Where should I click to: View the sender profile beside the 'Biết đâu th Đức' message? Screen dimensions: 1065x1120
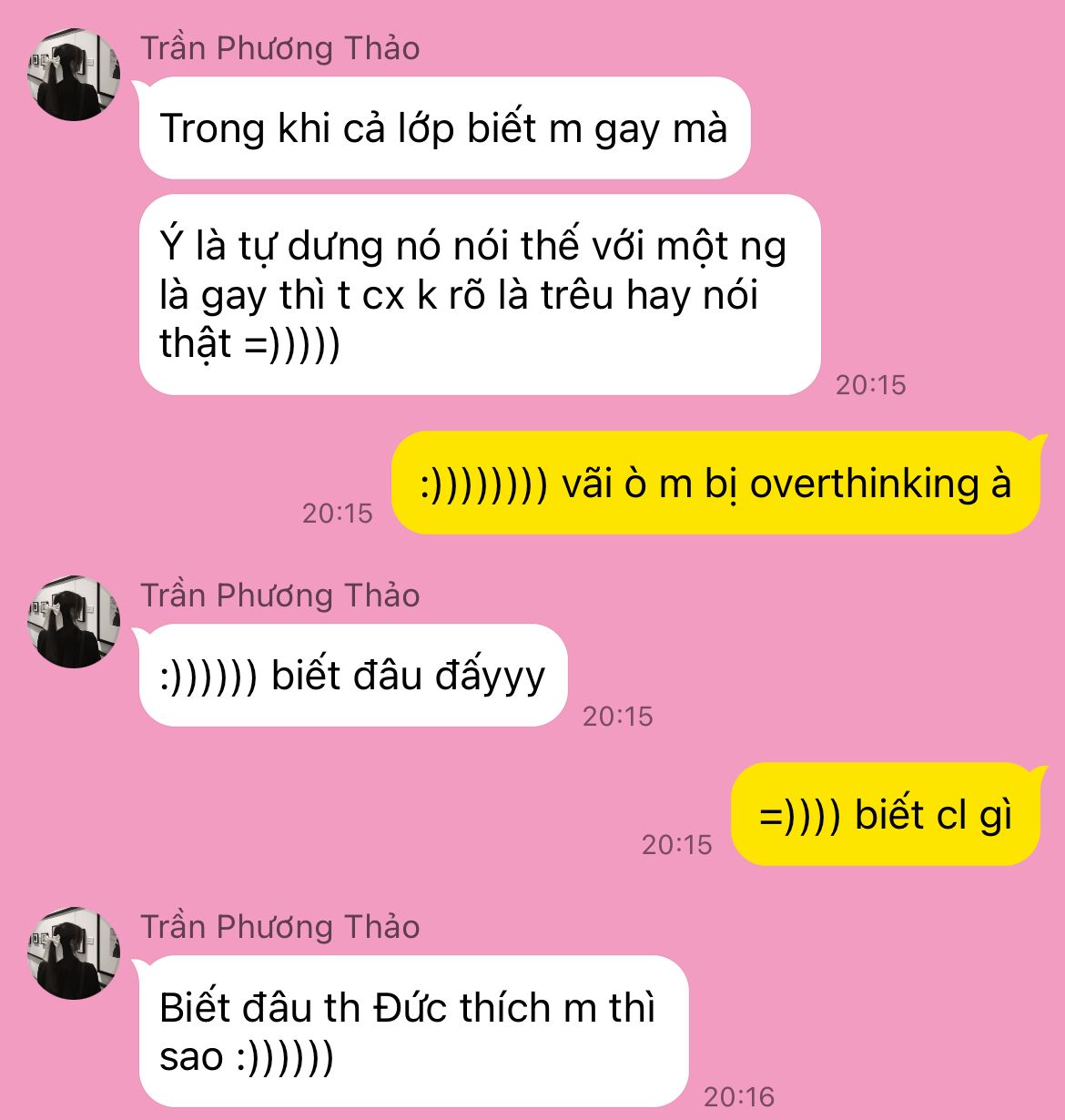73,953
